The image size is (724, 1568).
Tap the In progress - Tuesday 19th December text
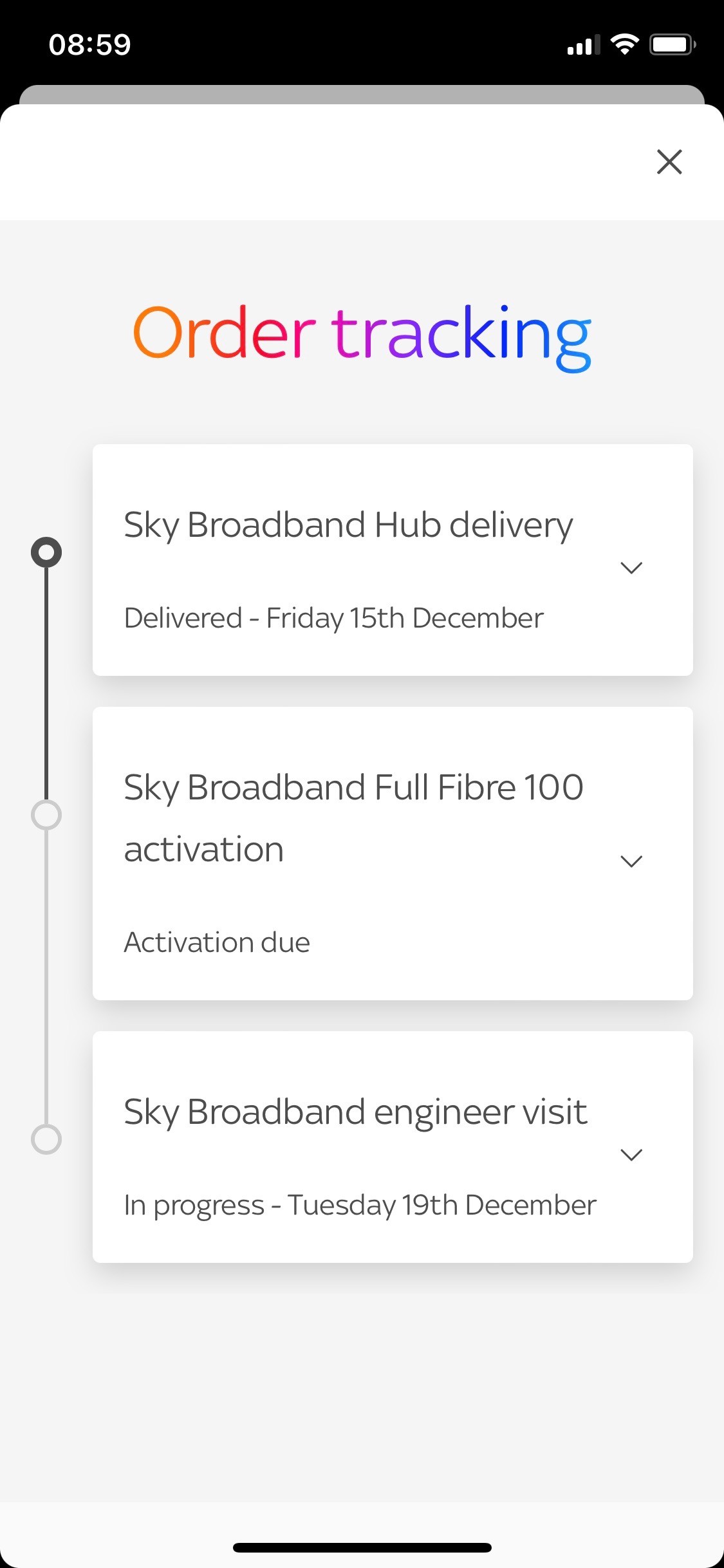360,1204
